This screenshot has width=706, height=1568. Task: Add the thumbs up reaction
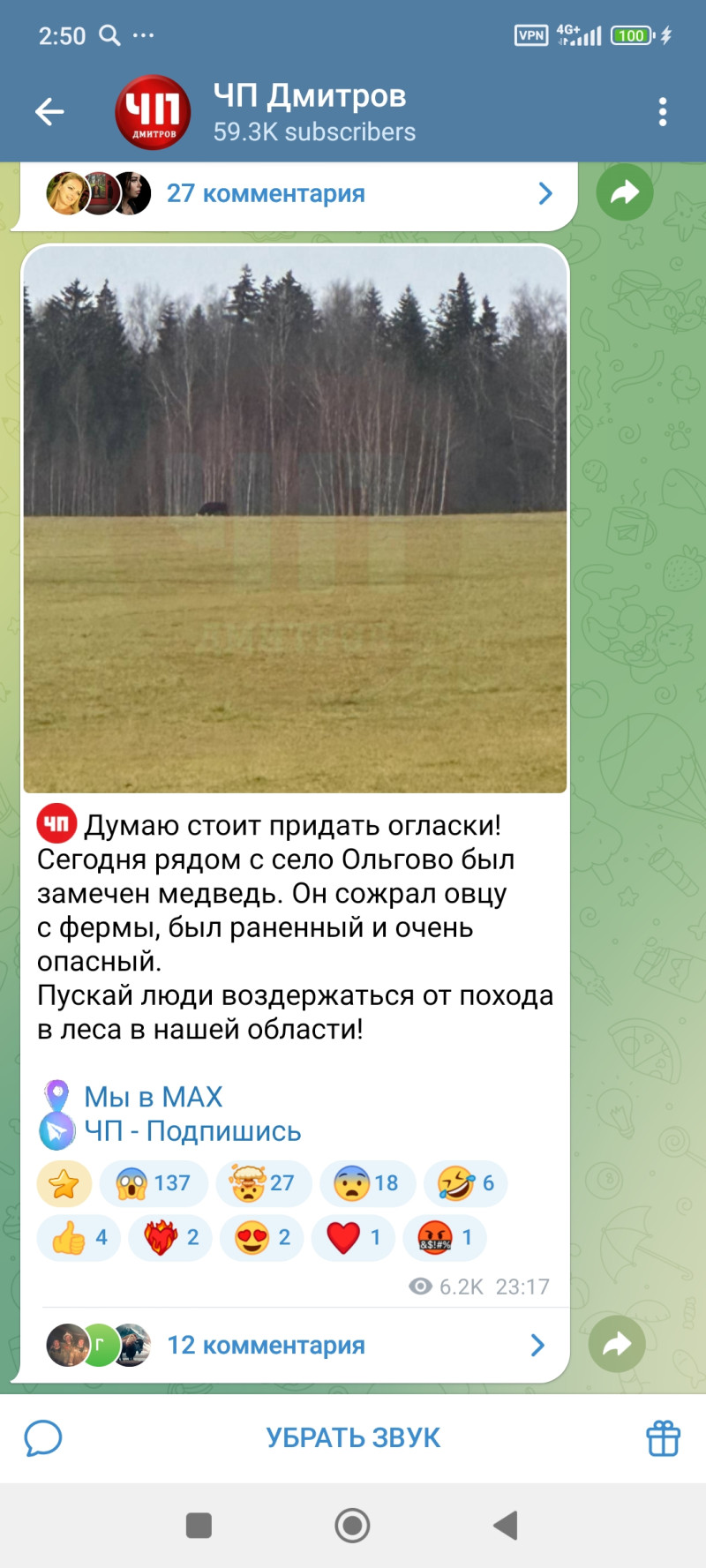pyautogui.click(x=79, y=1237)
